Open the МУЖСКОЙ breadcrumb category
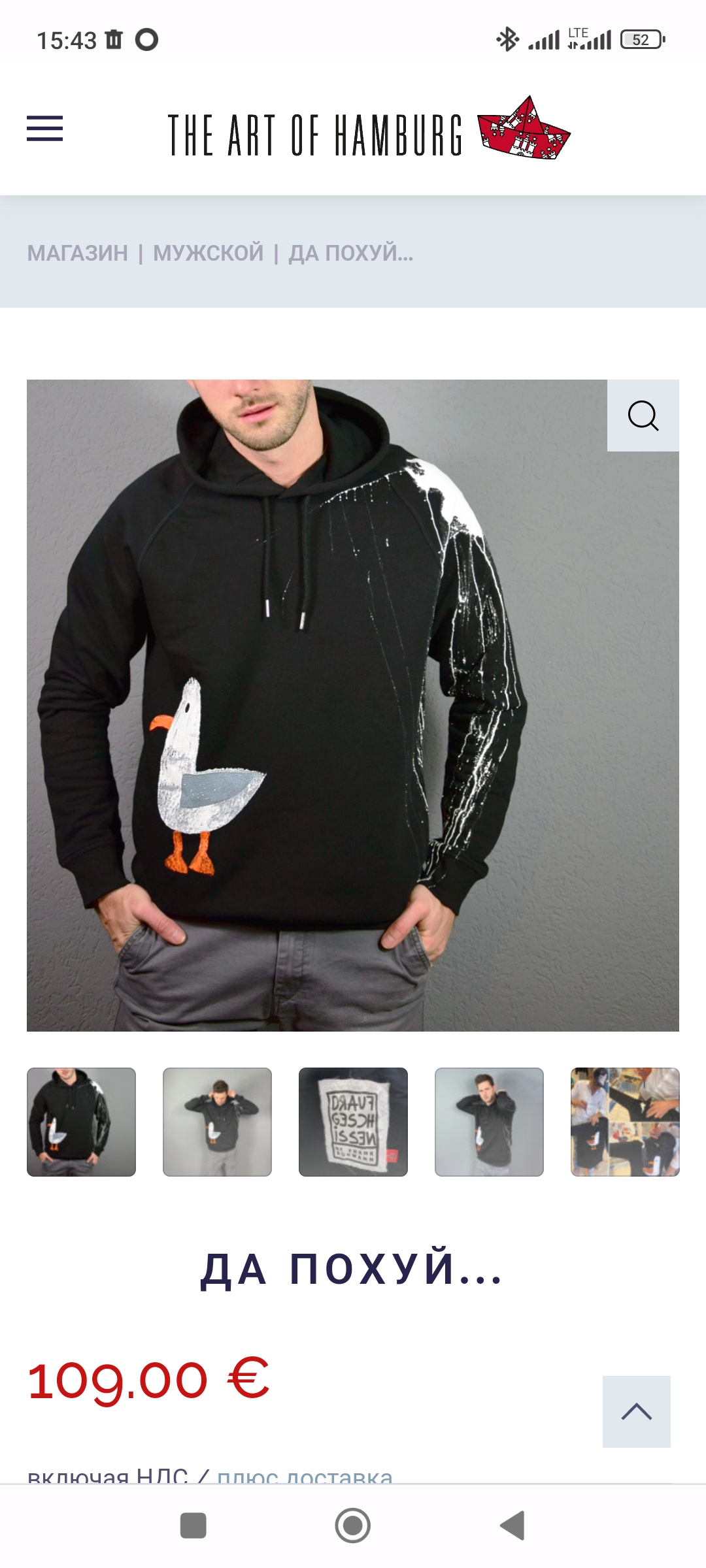 pos(208,253)
